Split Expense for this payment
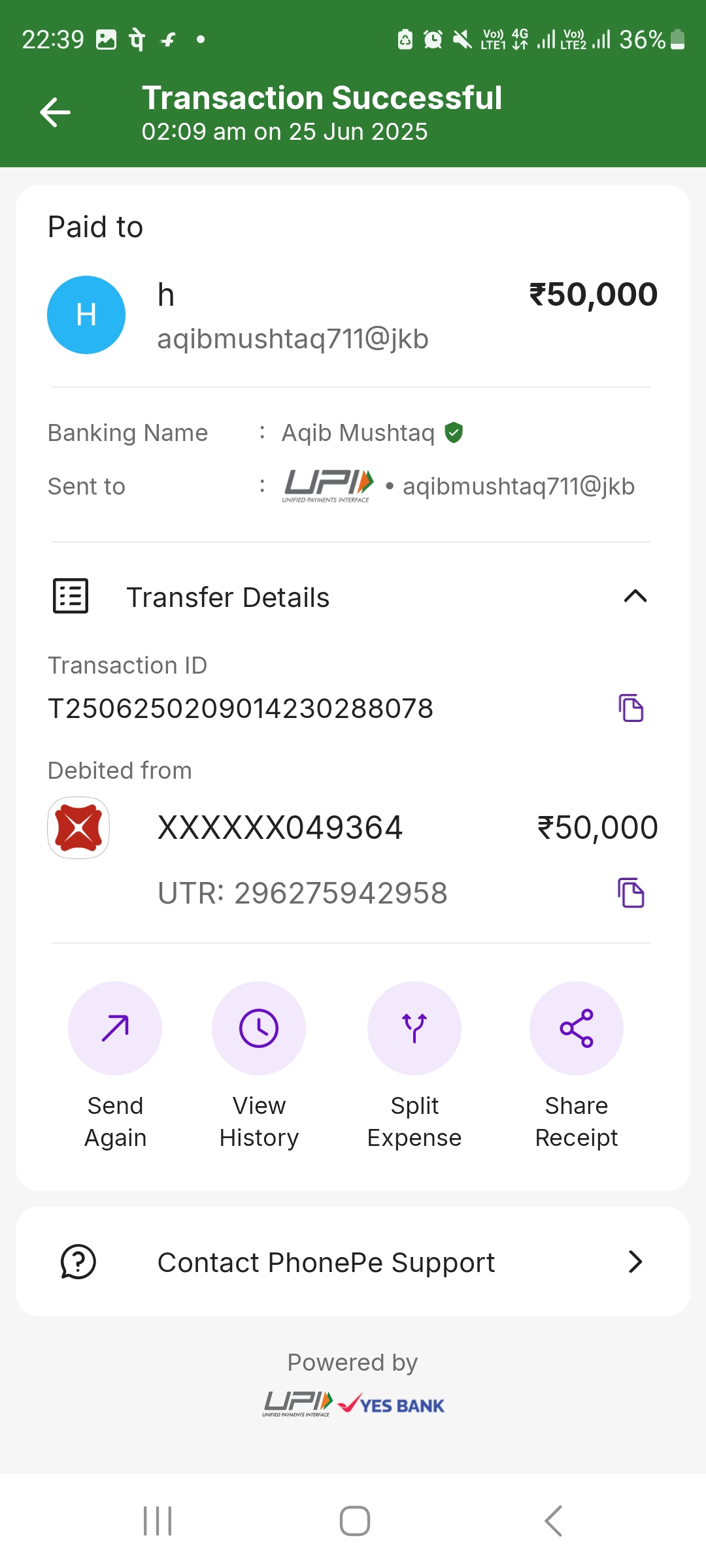Image resolution: width=706 pixels, height=1568 pixels. pos(414,1028)
